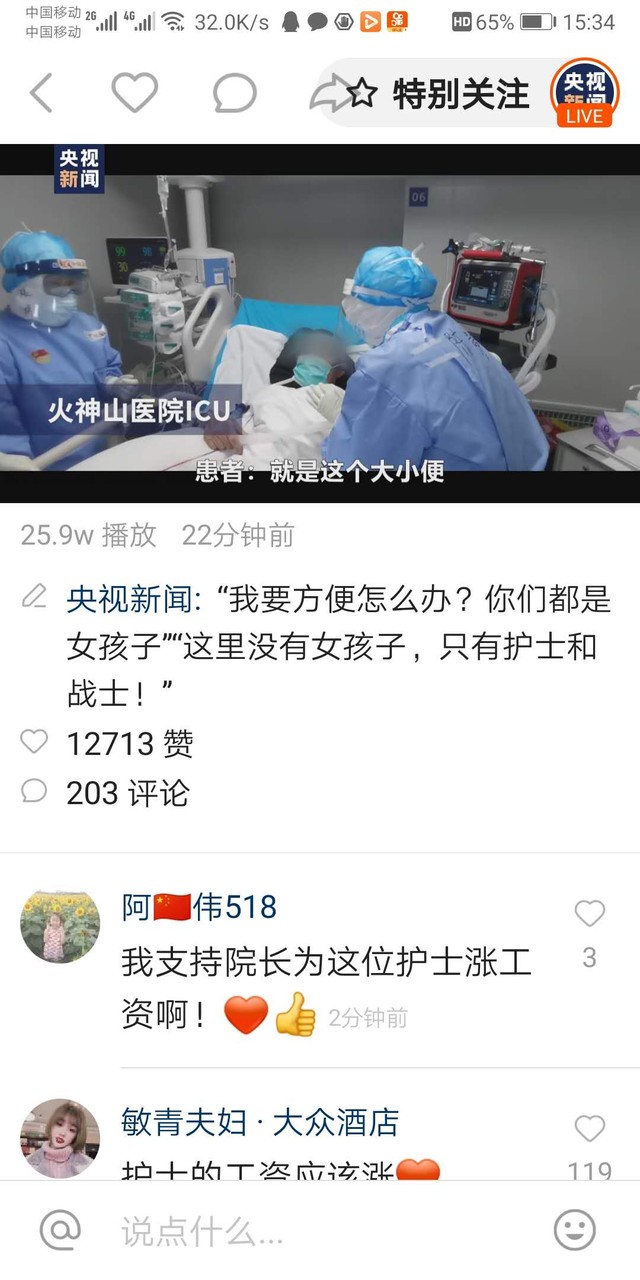Open the emoji picker smiley icon
Viewport: 640px width, 1280px height.
574,1230
